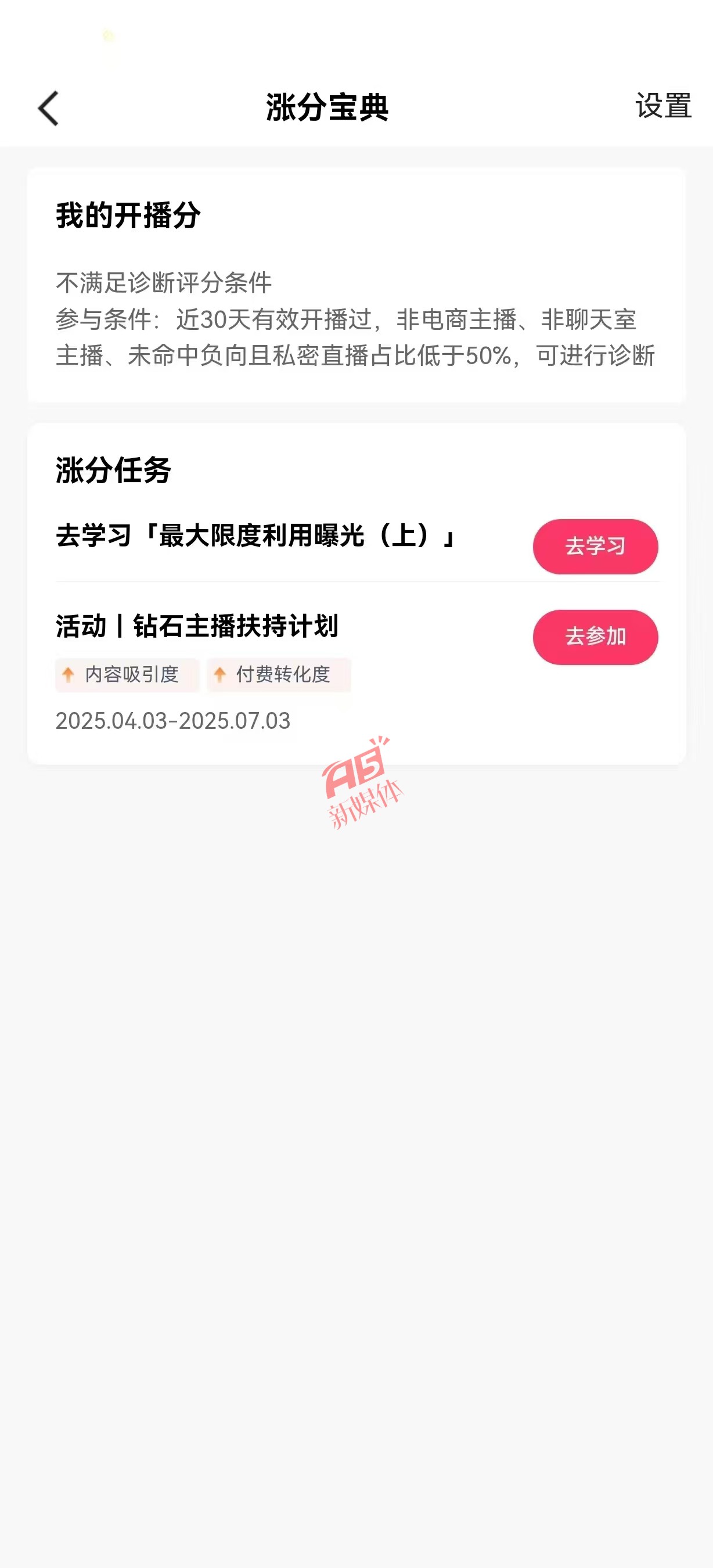Open the 活动丨钻石主播扶持计划 task row
Image resolution: width=713 pixels, height=1568 pixels.
coord(356,672)
